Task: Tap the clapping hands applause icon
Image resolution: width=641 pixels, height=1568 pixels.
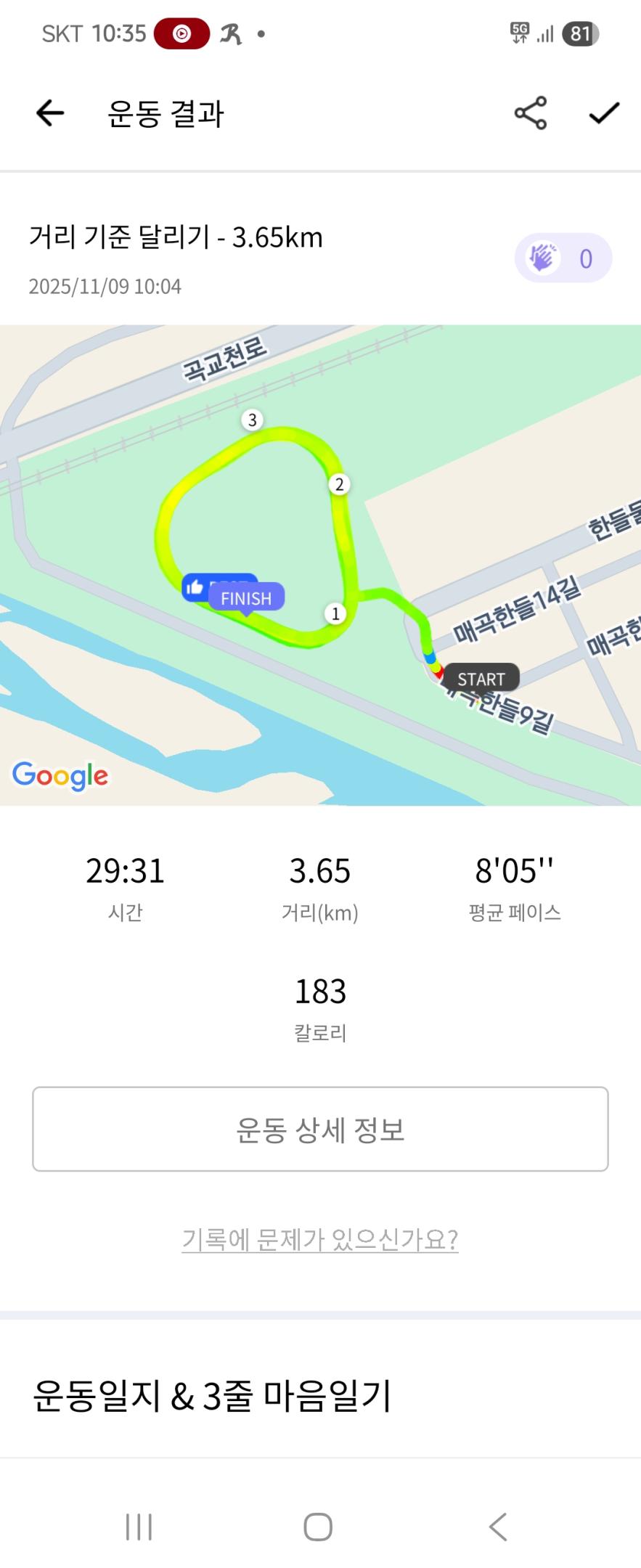Action: click(x=543, y=257)
